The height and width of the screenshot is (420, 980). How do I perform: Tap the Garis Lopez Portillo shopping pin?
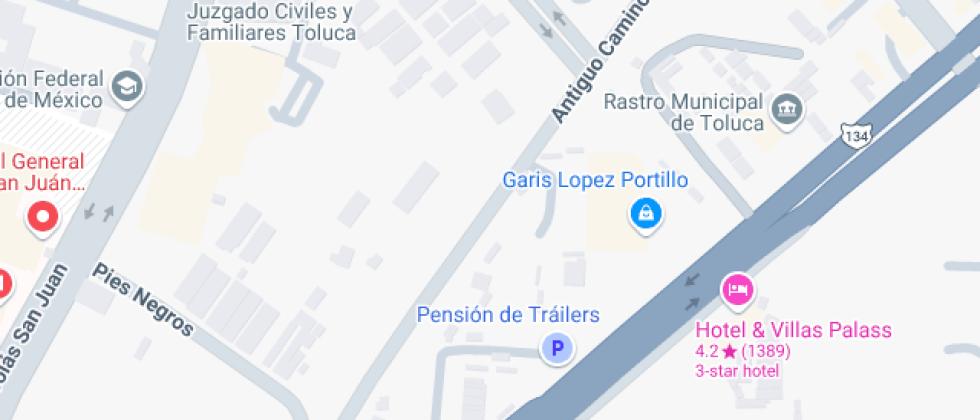(x=646, y=215)
